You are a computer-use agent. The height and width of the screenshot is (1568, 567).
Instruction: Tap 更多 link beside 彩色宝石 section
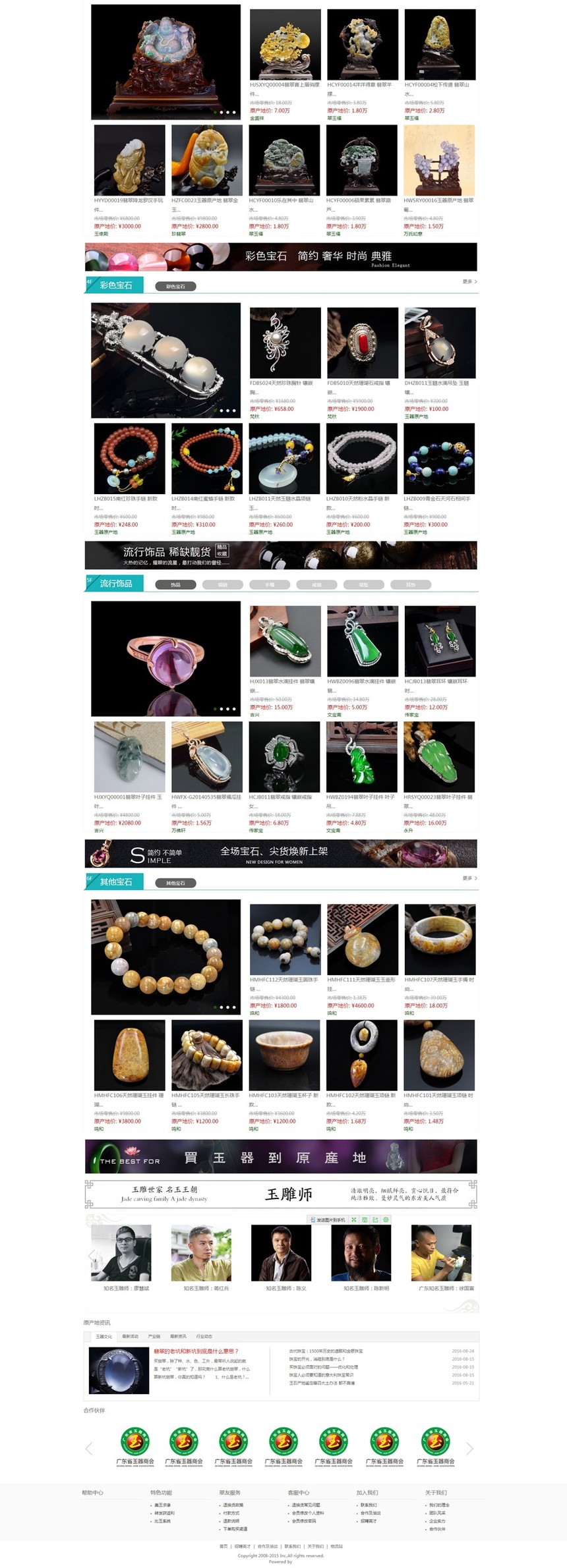(x=469, y=282)
